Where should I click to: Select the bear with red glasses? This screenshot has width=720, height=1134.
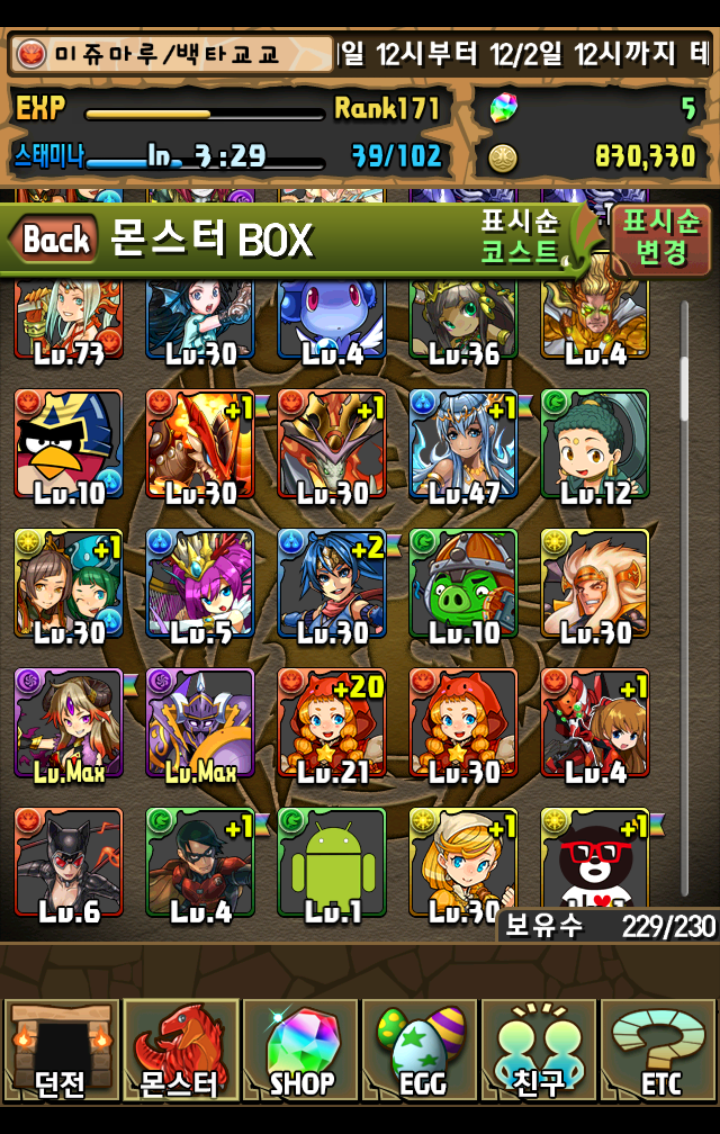click(595, 864)
